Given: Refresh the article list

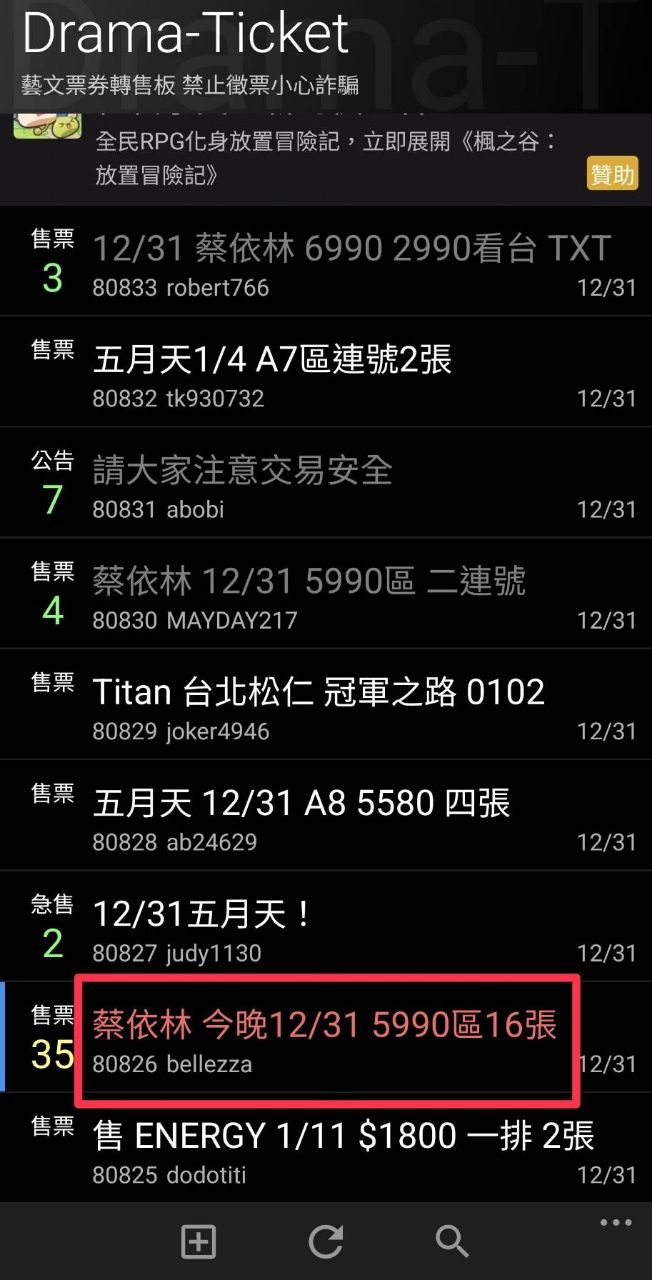Looking at the screenshot, I should click(x=326, y=1242).
